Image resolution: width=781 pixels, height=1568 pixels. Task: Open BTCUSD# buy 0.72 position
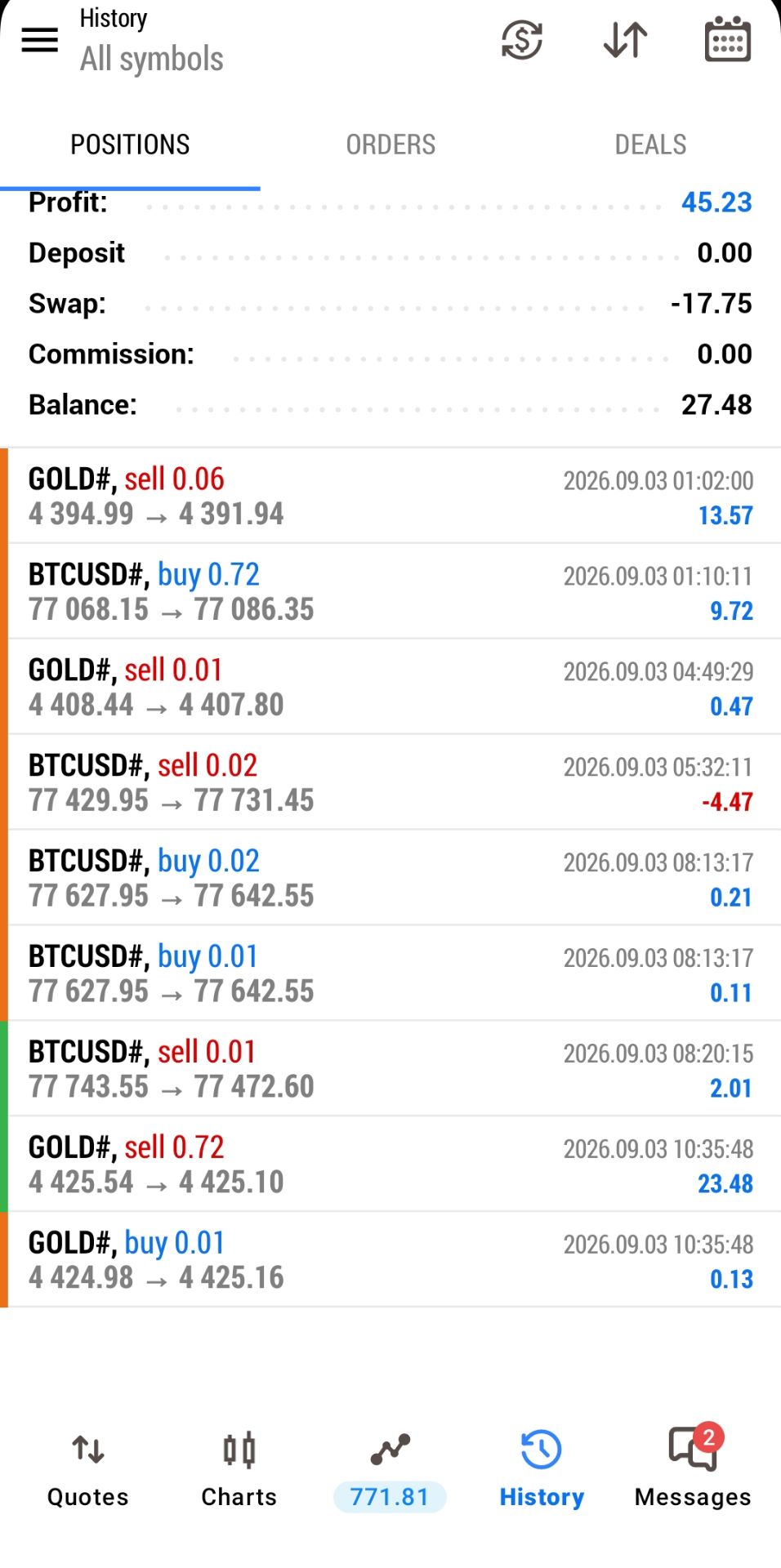click(390, 591)
